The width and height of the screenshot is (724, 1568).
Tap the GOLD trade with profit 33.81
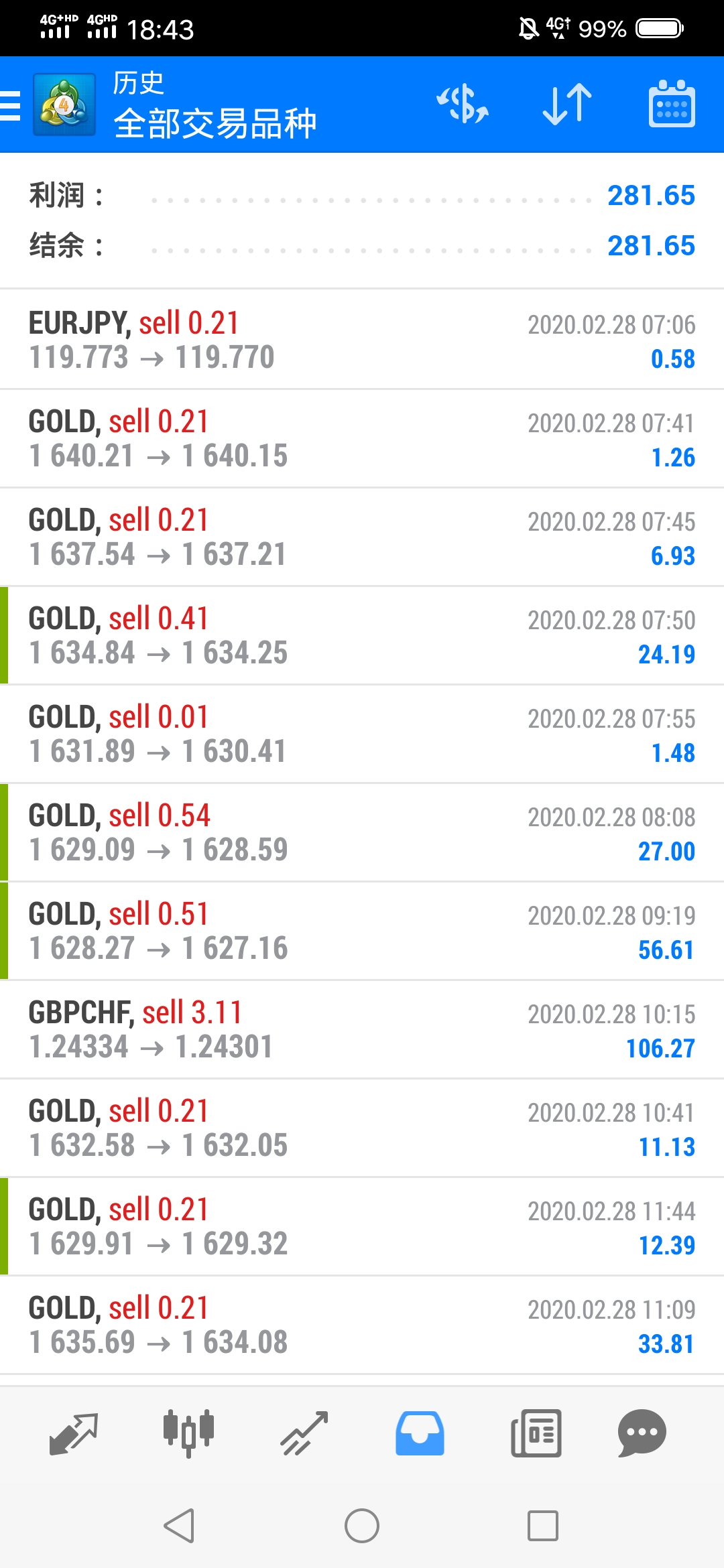(362, 1325)
